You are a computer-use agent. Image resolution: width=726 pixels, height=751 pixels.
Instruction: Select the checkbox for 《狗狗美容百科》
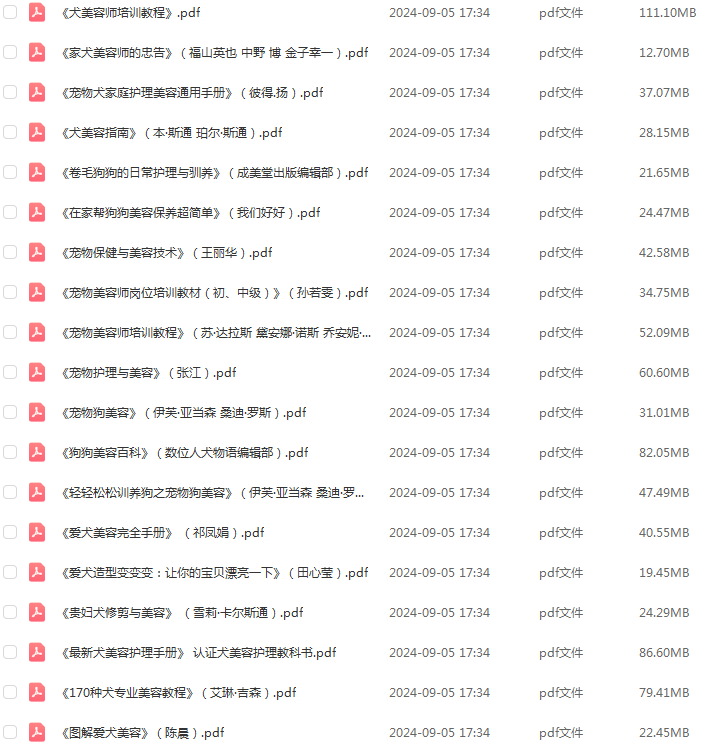tap(10, 452)
